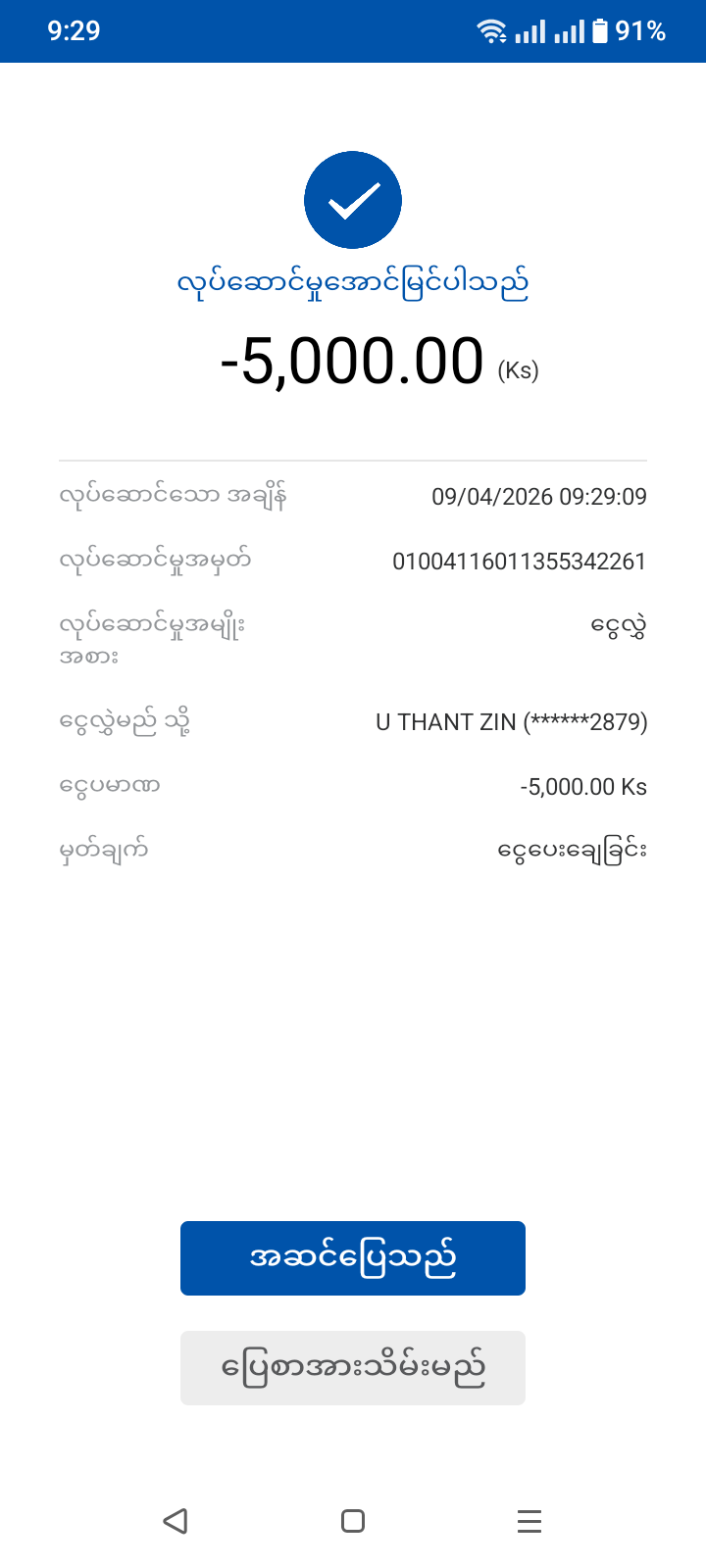
Task: Tap the blue အဆင်ပြေသည် confirmation button
Action: [353, 1258]
